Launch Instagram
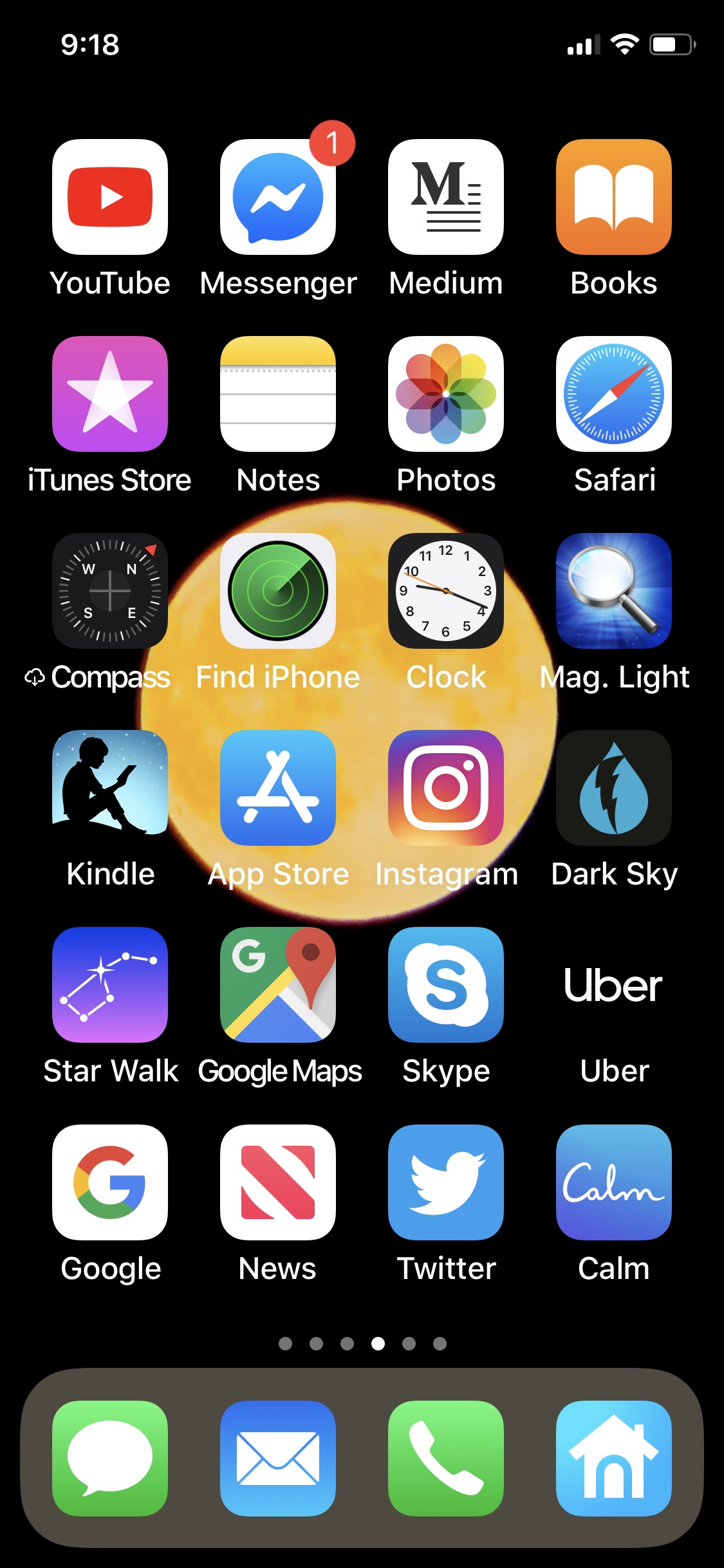 446,788
